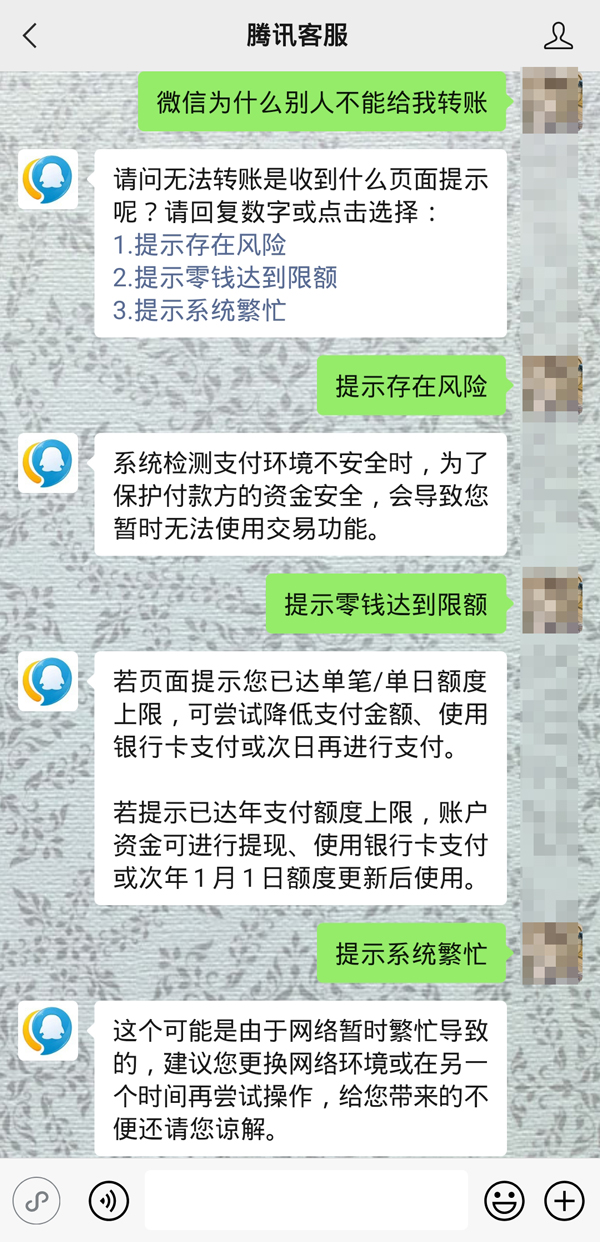This screenshot has width=600, height=1242.
Task: Go back from the 腾讯客服 chat
Action: point(30,36)
